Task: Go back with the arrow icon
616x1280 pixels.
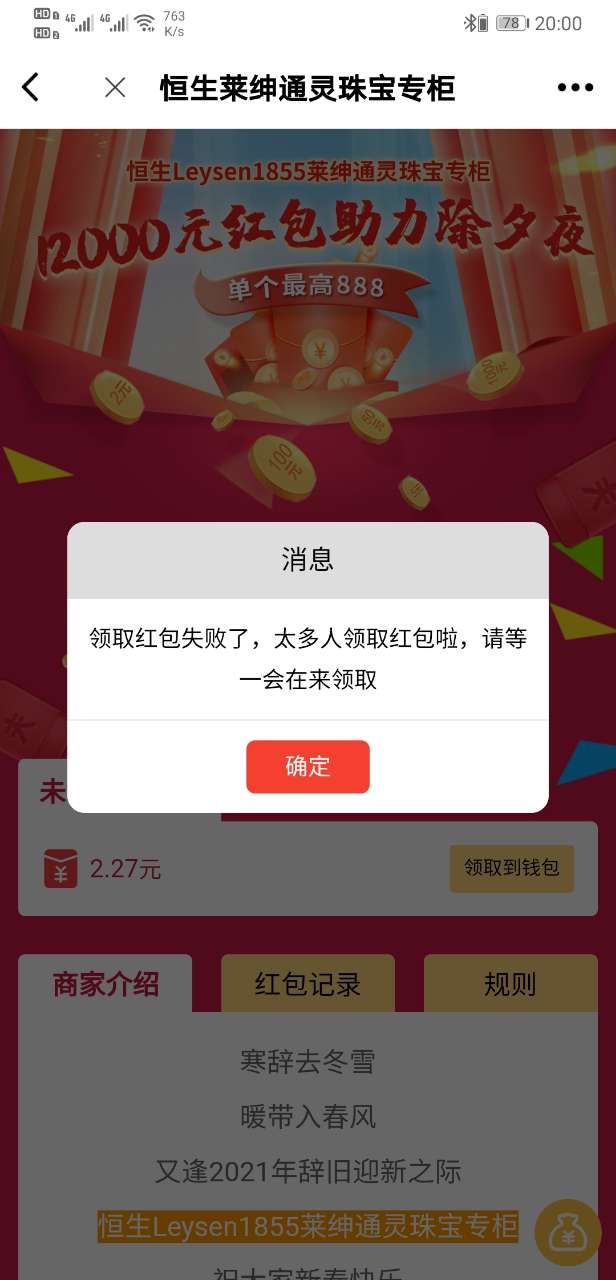Action: 31,88
